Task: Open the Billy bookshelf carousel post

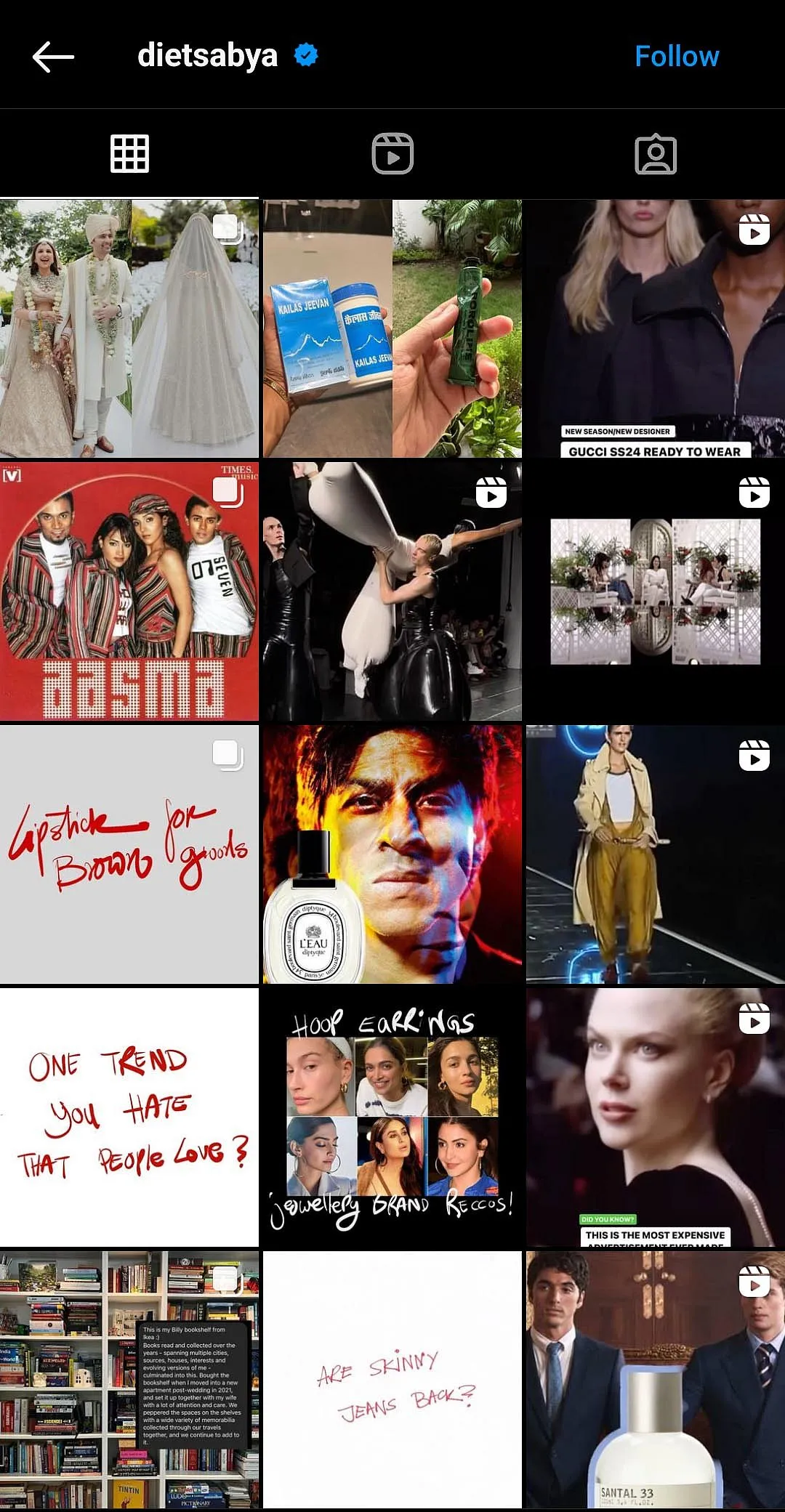Action: [x=129, y=1379]
